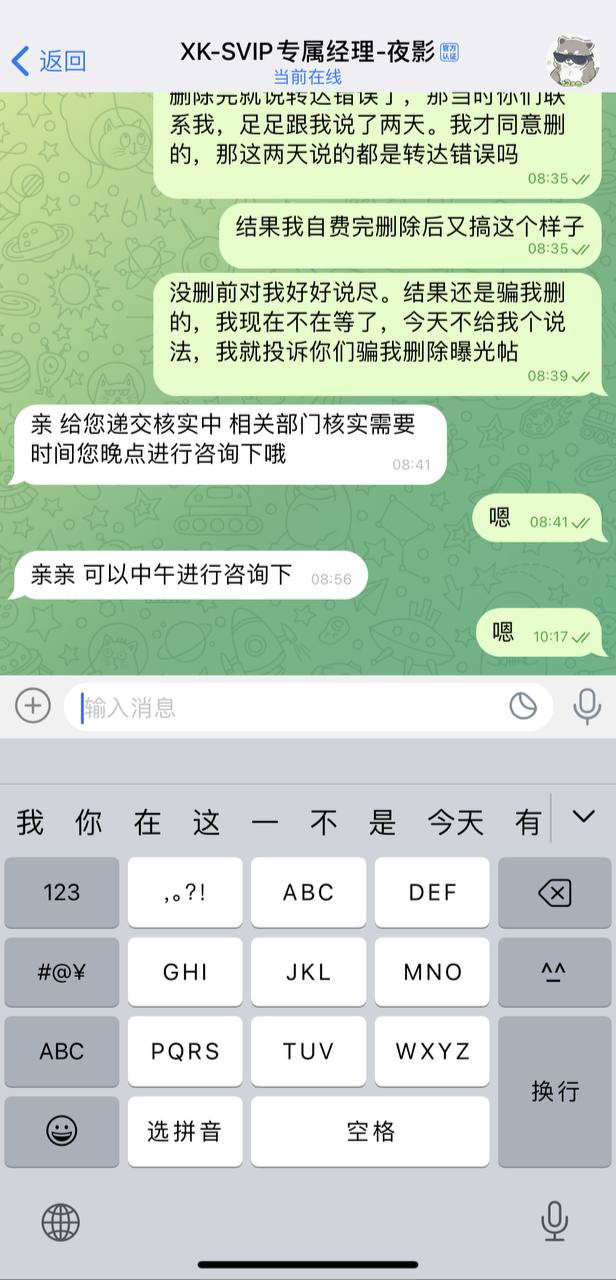The width and height of the screenshot is (616, 1280).
Task: Expand the candidate word list chevron
Action: tap(583, 817)
